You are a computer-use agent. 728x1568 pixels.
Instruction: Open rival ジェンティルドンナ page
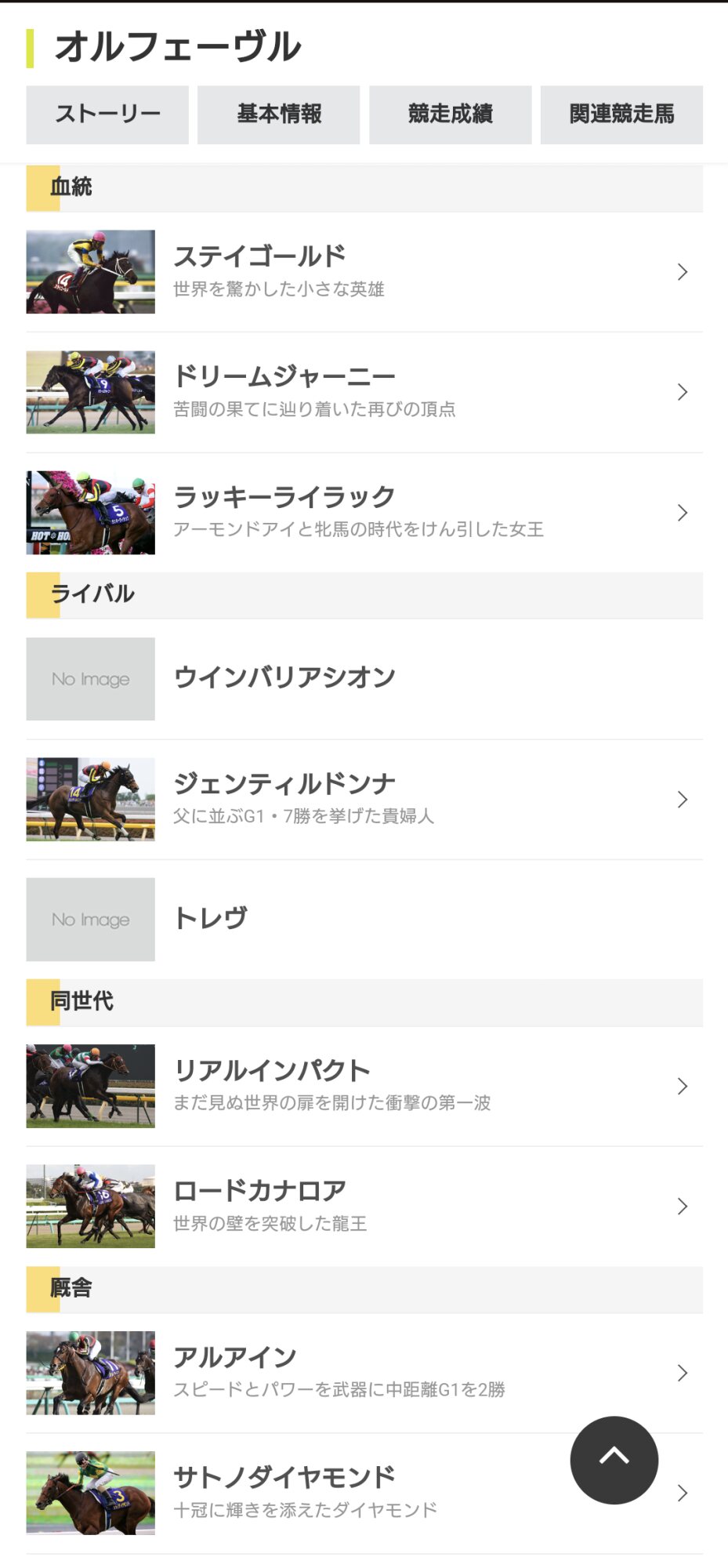click(x=364, y=800)
